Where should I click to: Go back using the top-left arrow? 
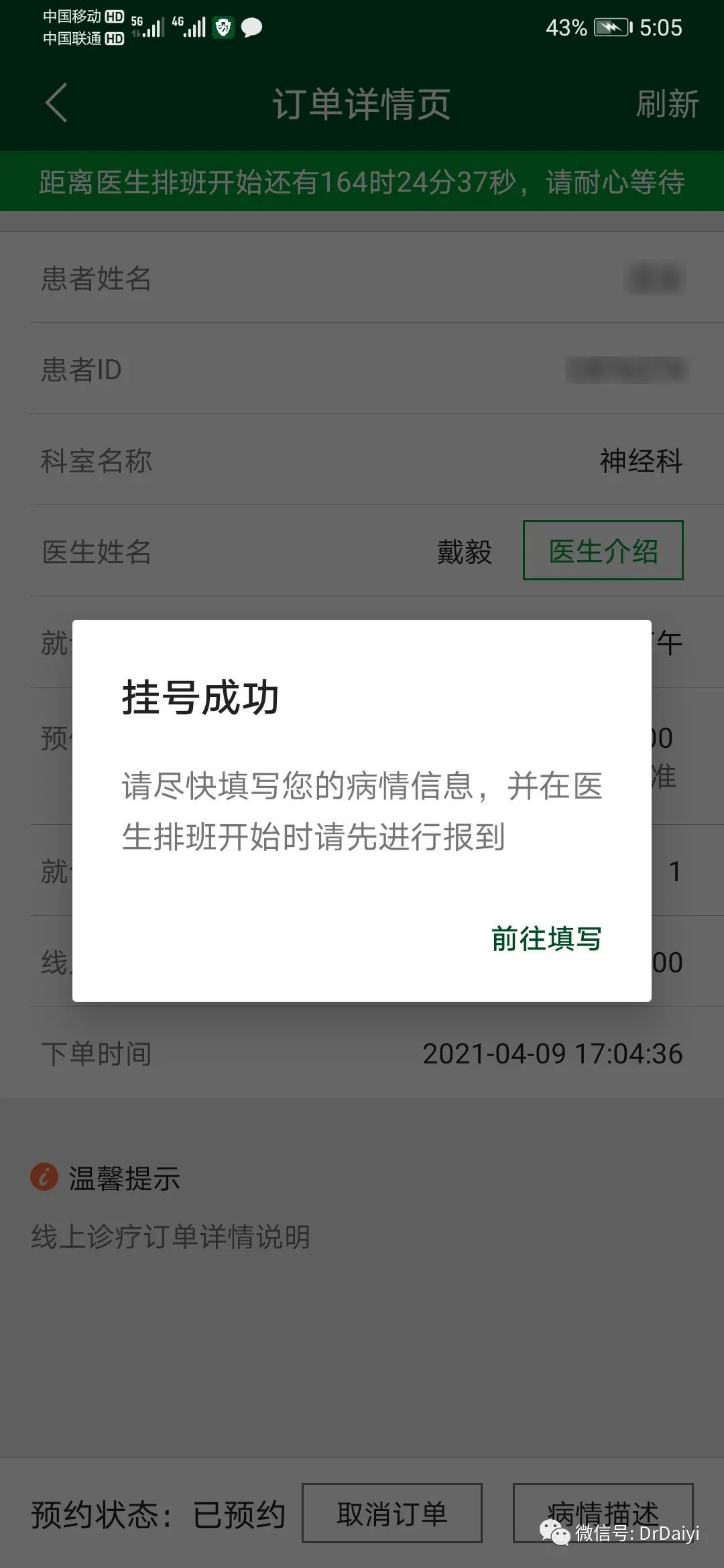pos(56,103)
